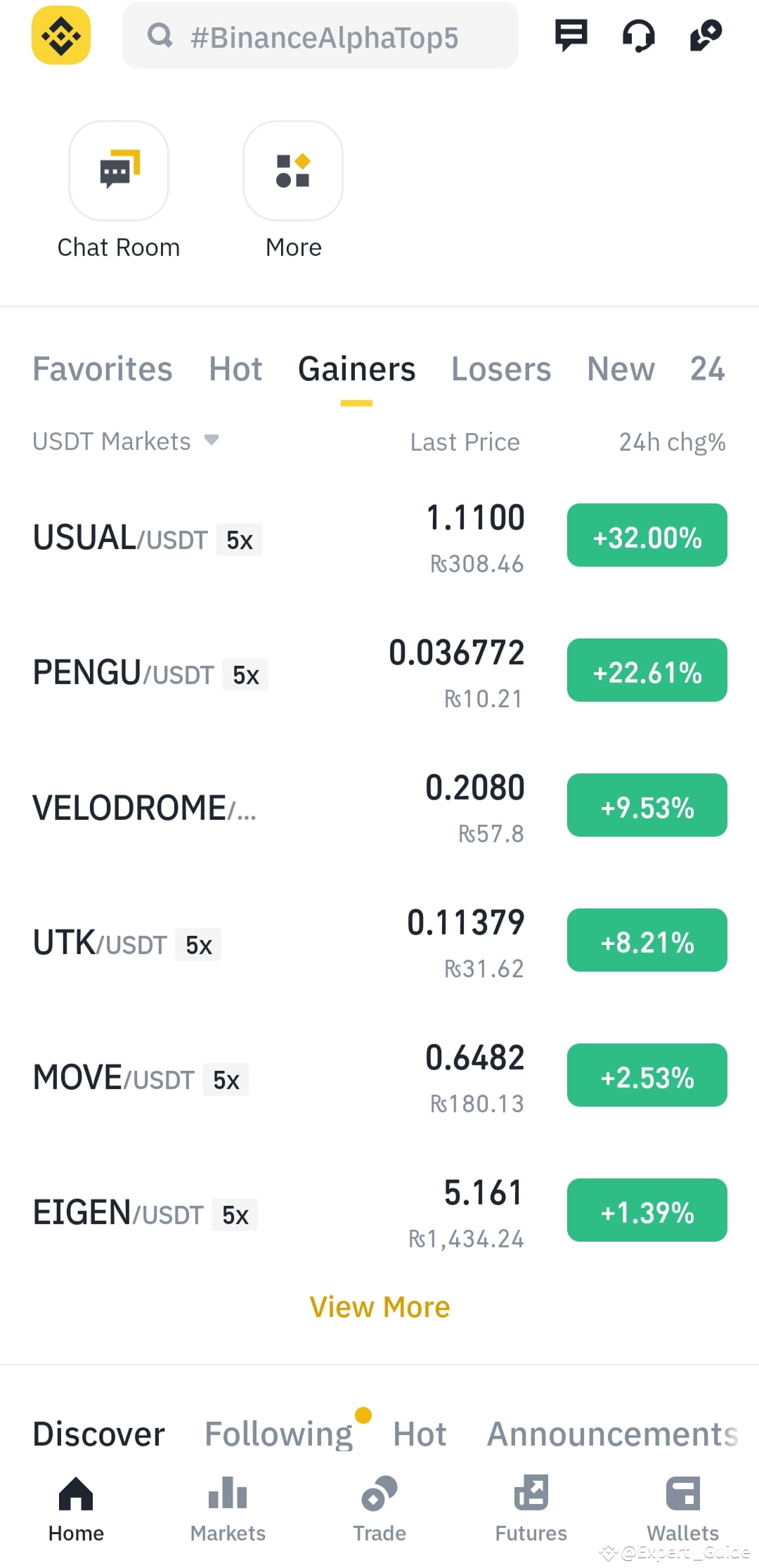This screenshot has height=1568, width=759.
Task: Sort list by 24h chg% column
Action: pyautogui.click(x=671, y=442)
